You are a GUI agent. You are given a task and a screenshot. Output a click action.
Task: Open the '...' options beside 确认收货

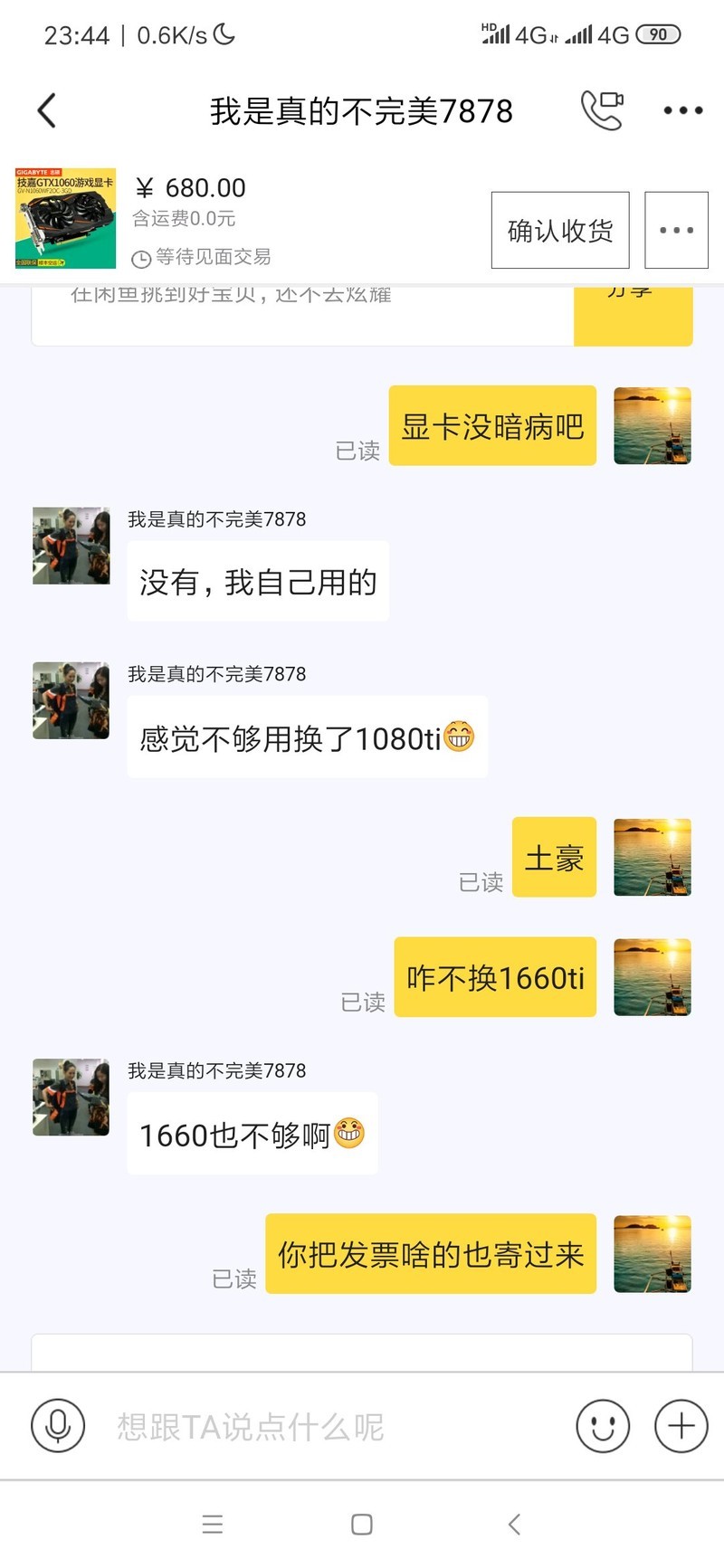pos(675,230)
